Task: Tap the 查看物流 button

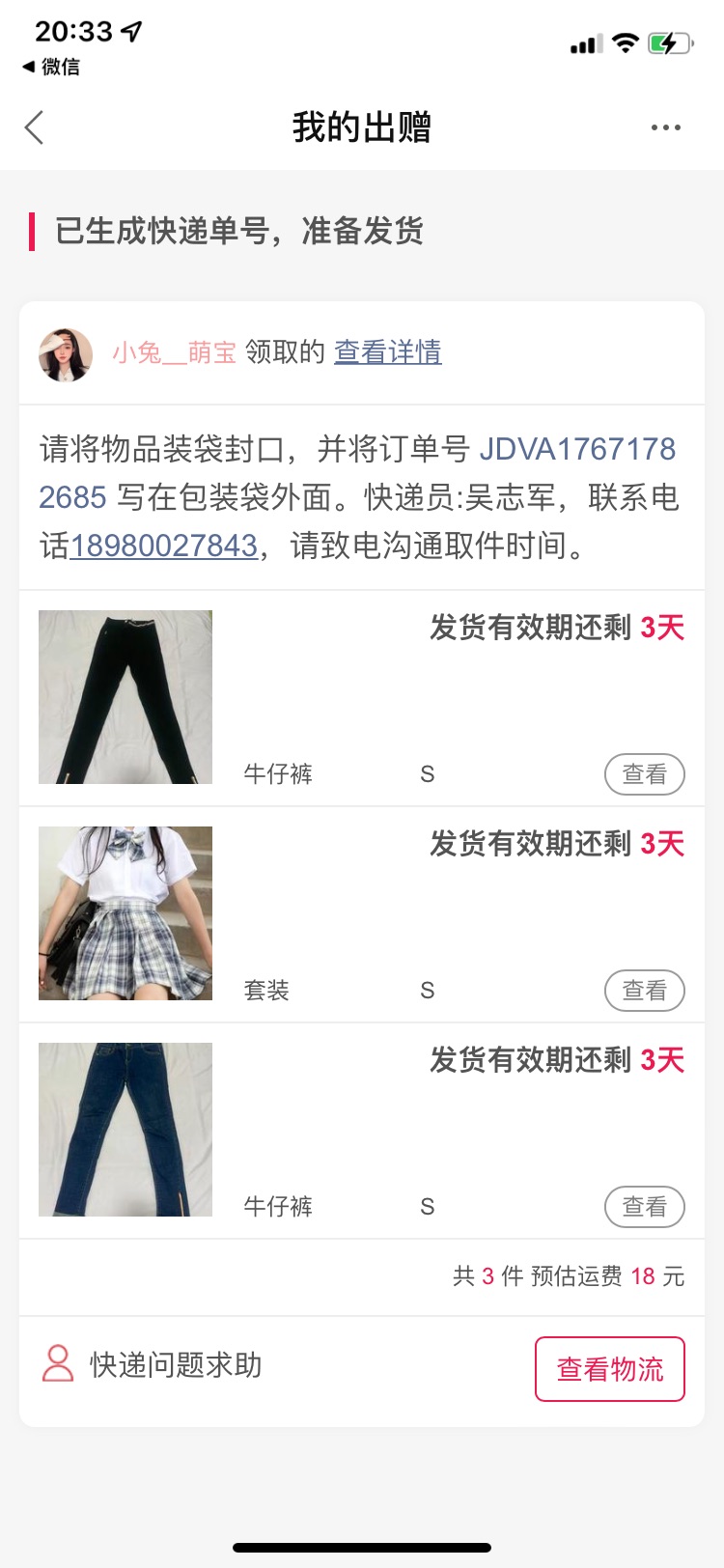Action: [609, 1369]
